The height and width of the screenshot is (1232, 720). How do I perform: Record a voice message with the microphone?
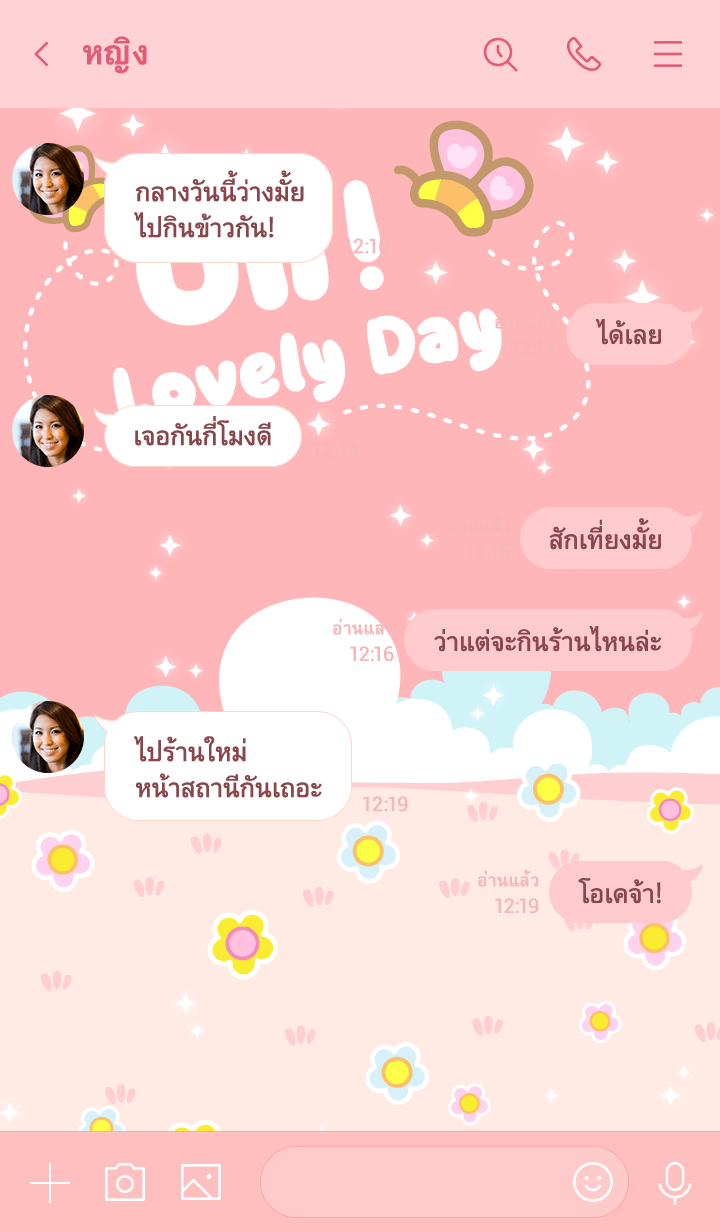coord(675,1183)
